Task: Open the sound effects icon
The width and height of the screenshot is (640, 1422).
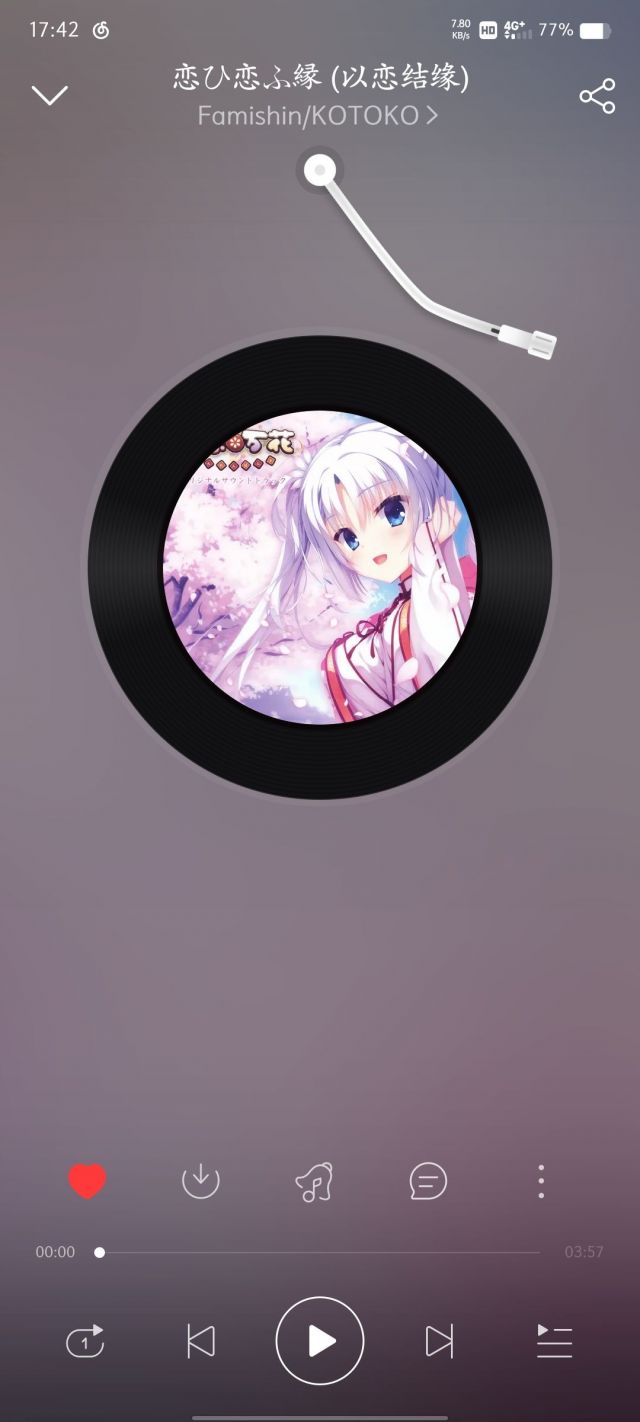Action: tap(314, 1182)
